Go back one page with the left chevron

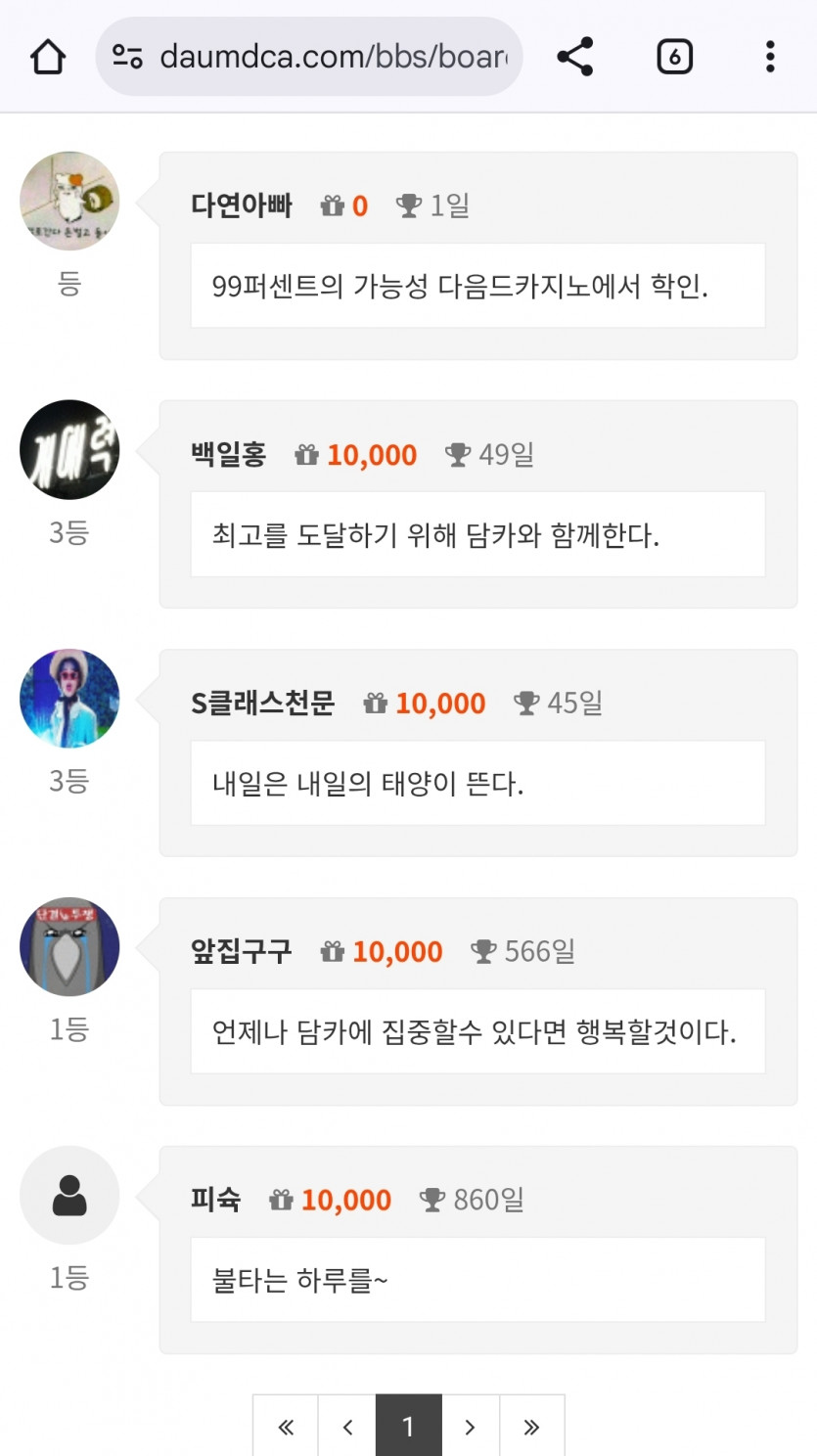tap(346, 1427)
